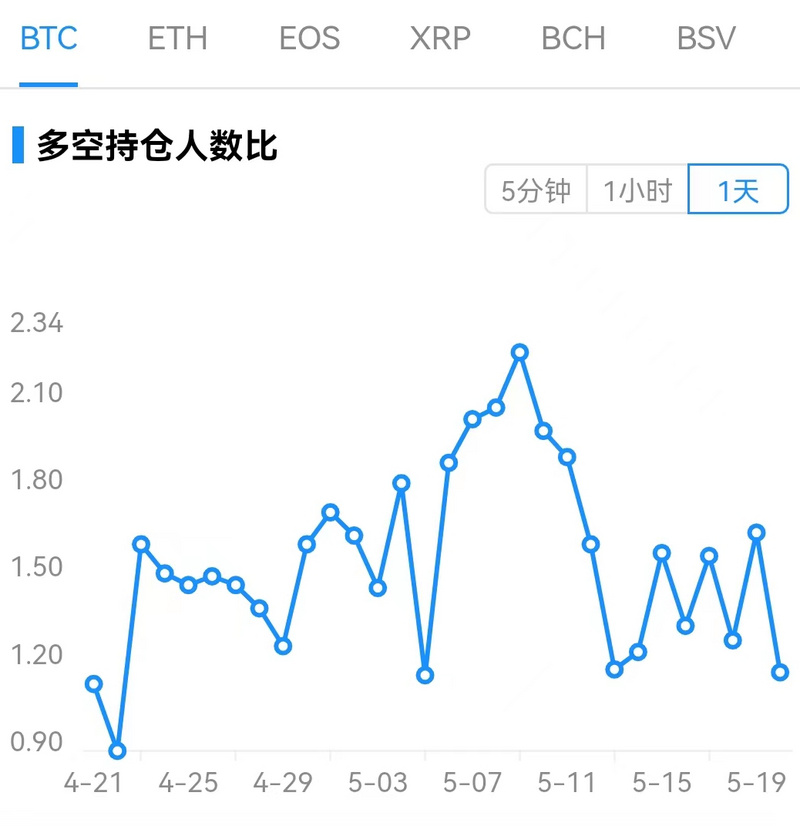Switch chart to 1小时 interval
Screen dimensions: 800x826
point(638,190)
